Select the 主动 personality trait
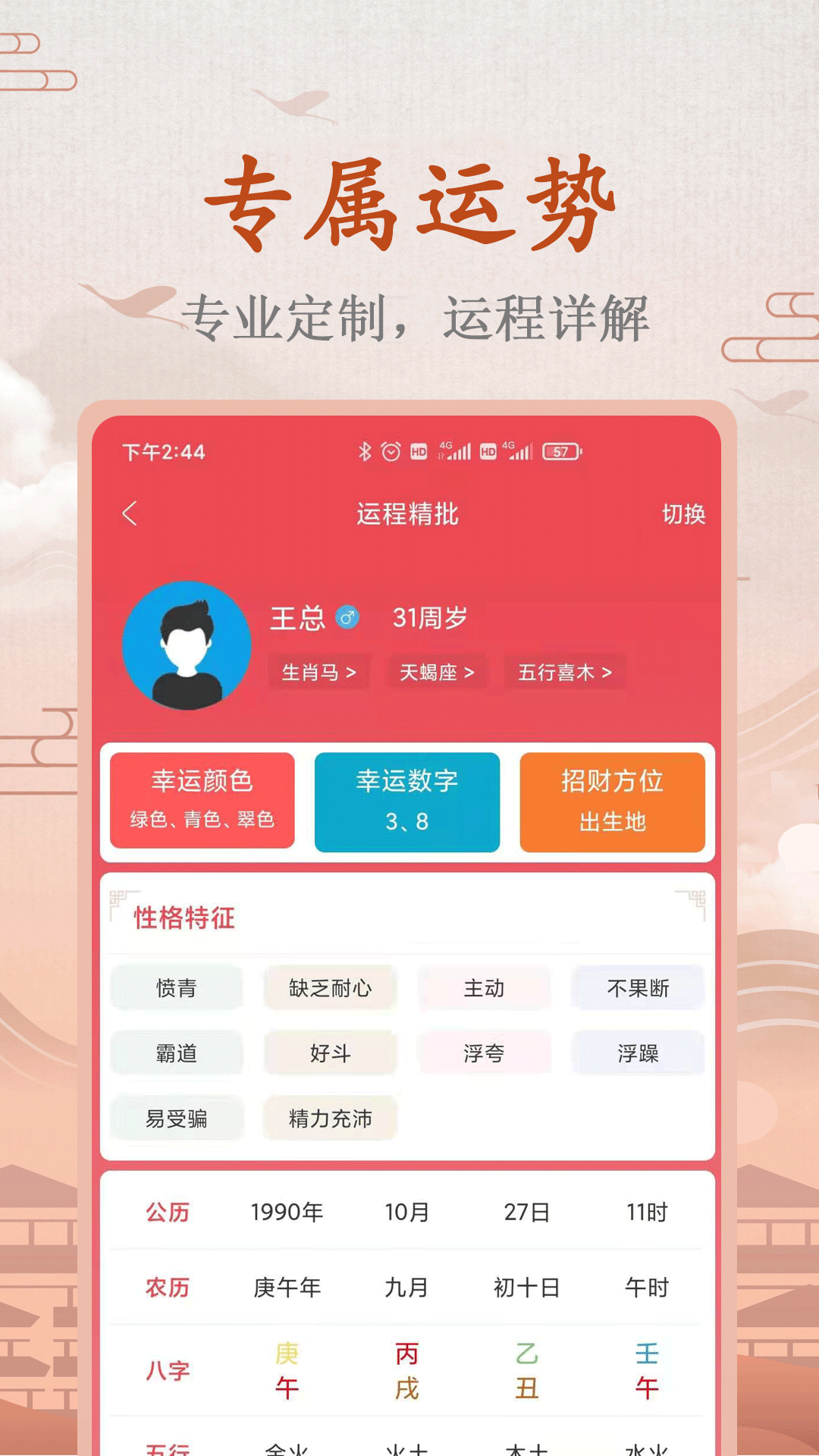Viewport: 819px width, 1456px height. (483, 988)
